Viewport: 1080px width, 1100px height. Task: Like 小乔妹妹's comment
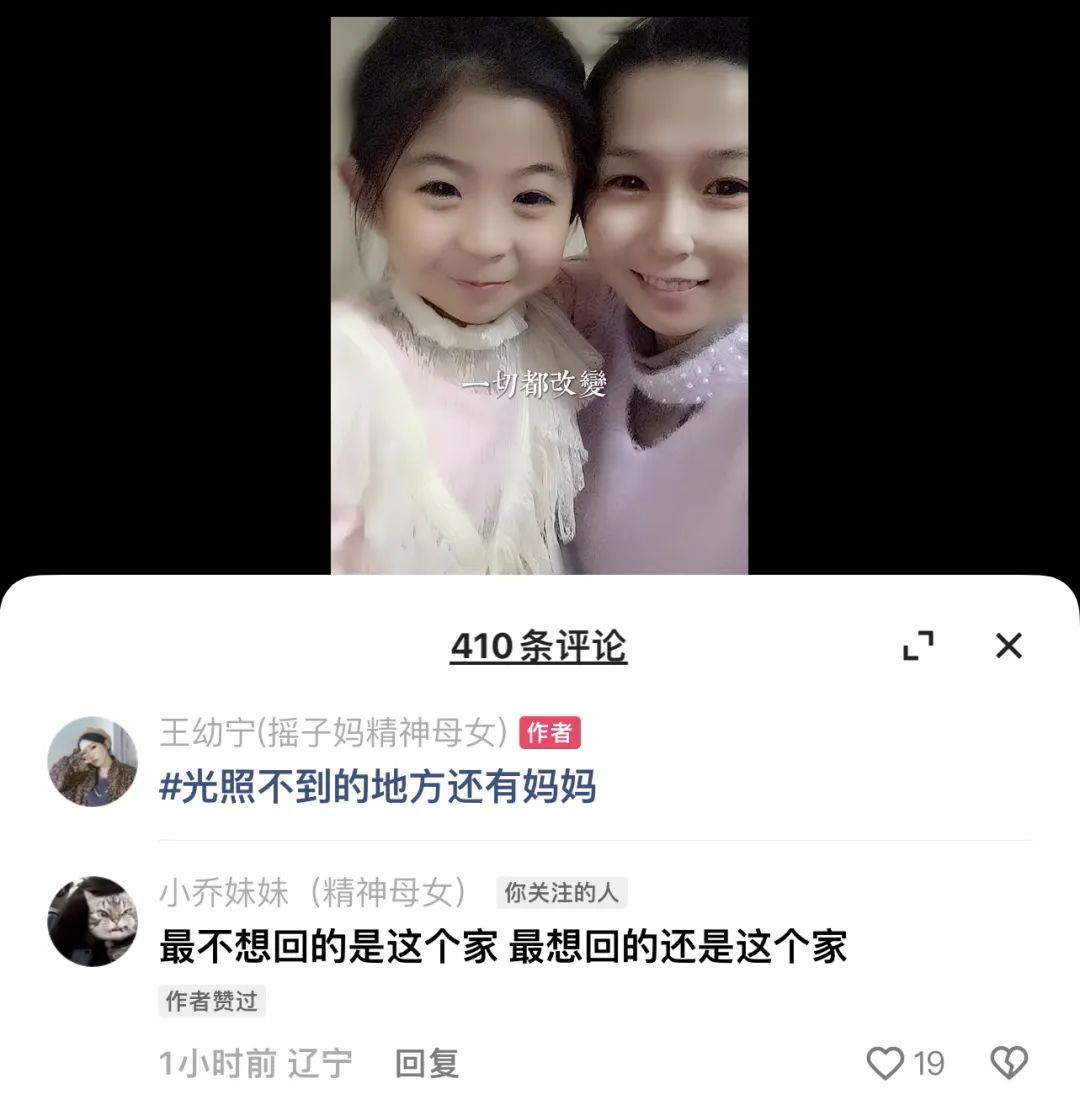point(885,1063)
